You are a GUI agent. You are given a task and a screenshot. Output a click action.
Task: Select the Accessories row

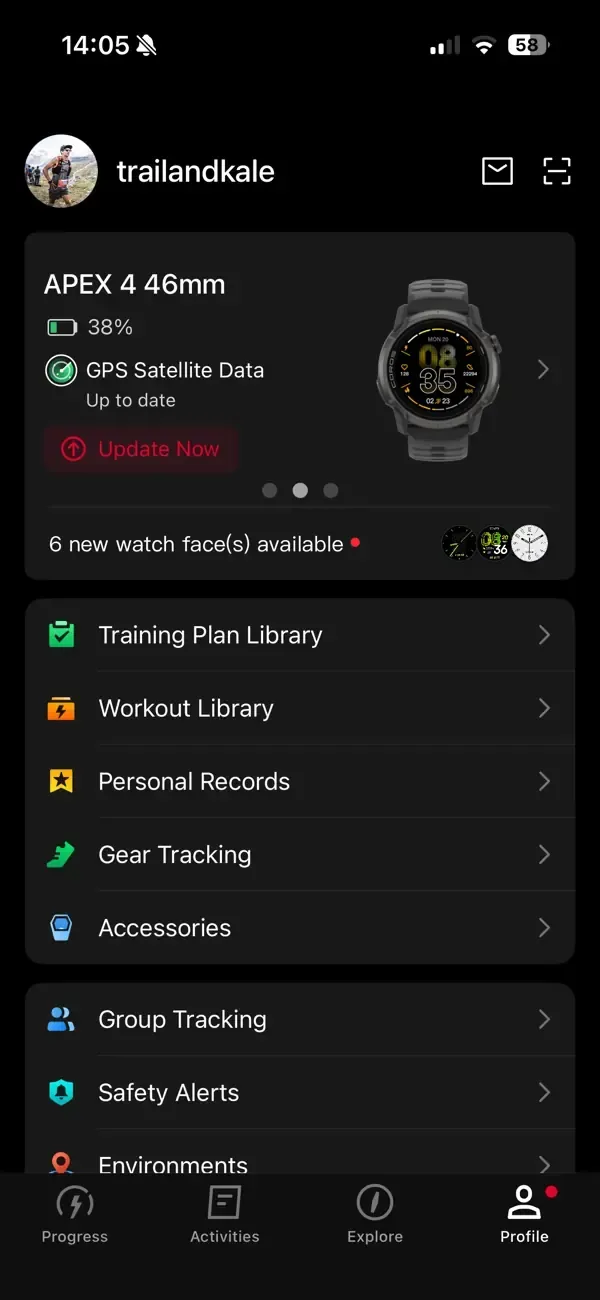[x=300, y=928]
